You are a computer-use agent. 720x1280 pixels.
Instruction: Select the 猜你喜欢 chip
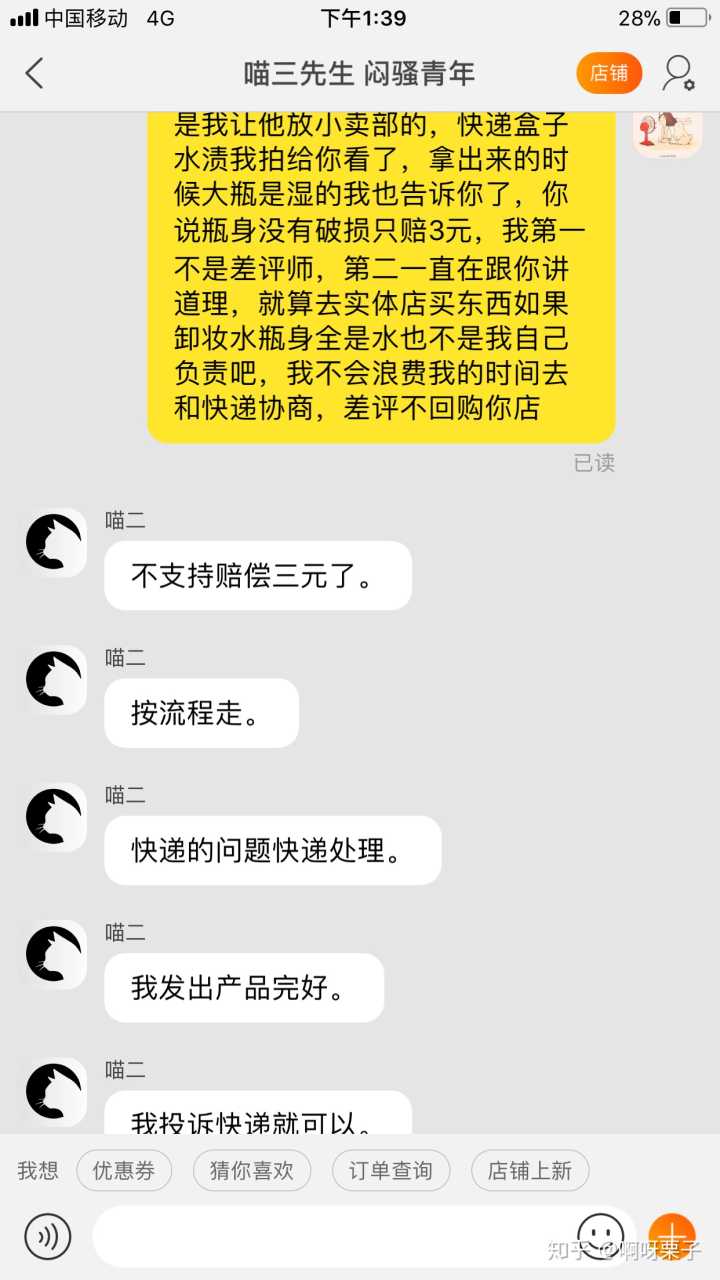[x=251, y=1171]
